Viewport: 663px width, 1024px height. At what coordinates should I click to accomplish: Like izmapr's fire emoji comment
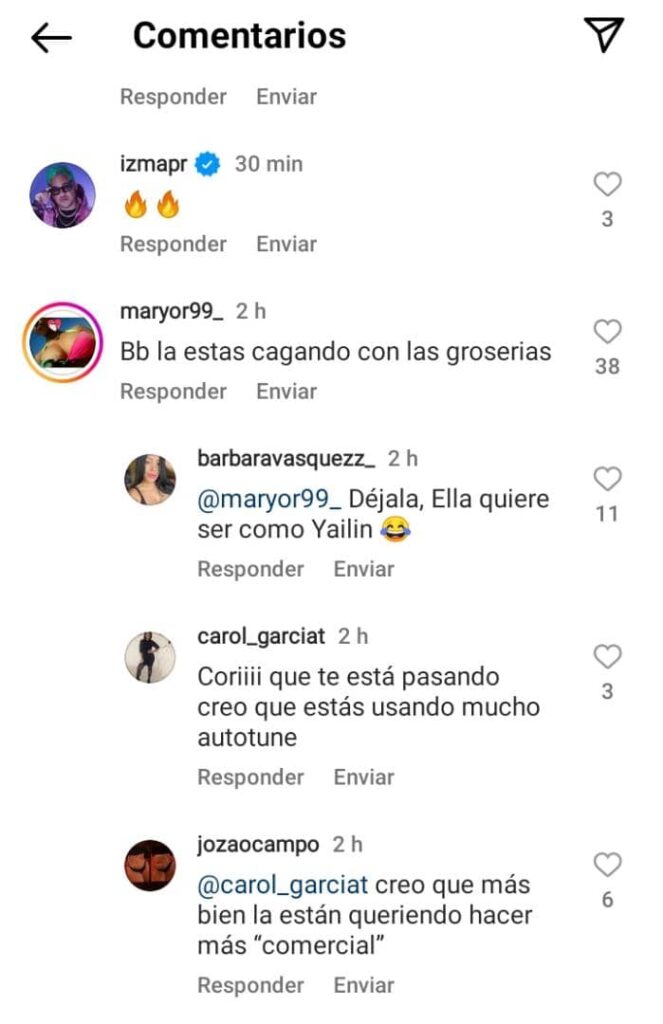[607, 185]
